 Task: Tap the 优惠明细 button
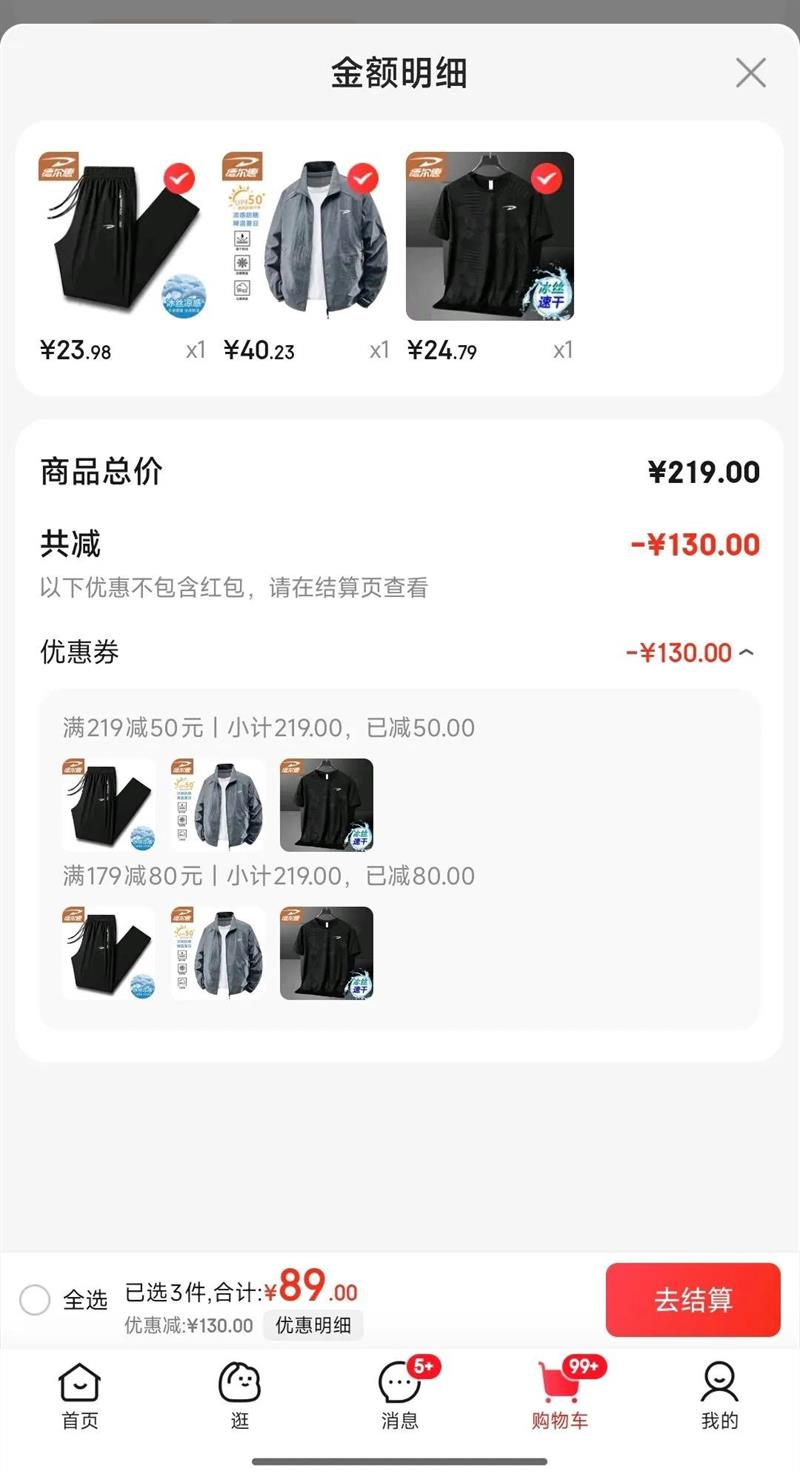point(313,1325)
